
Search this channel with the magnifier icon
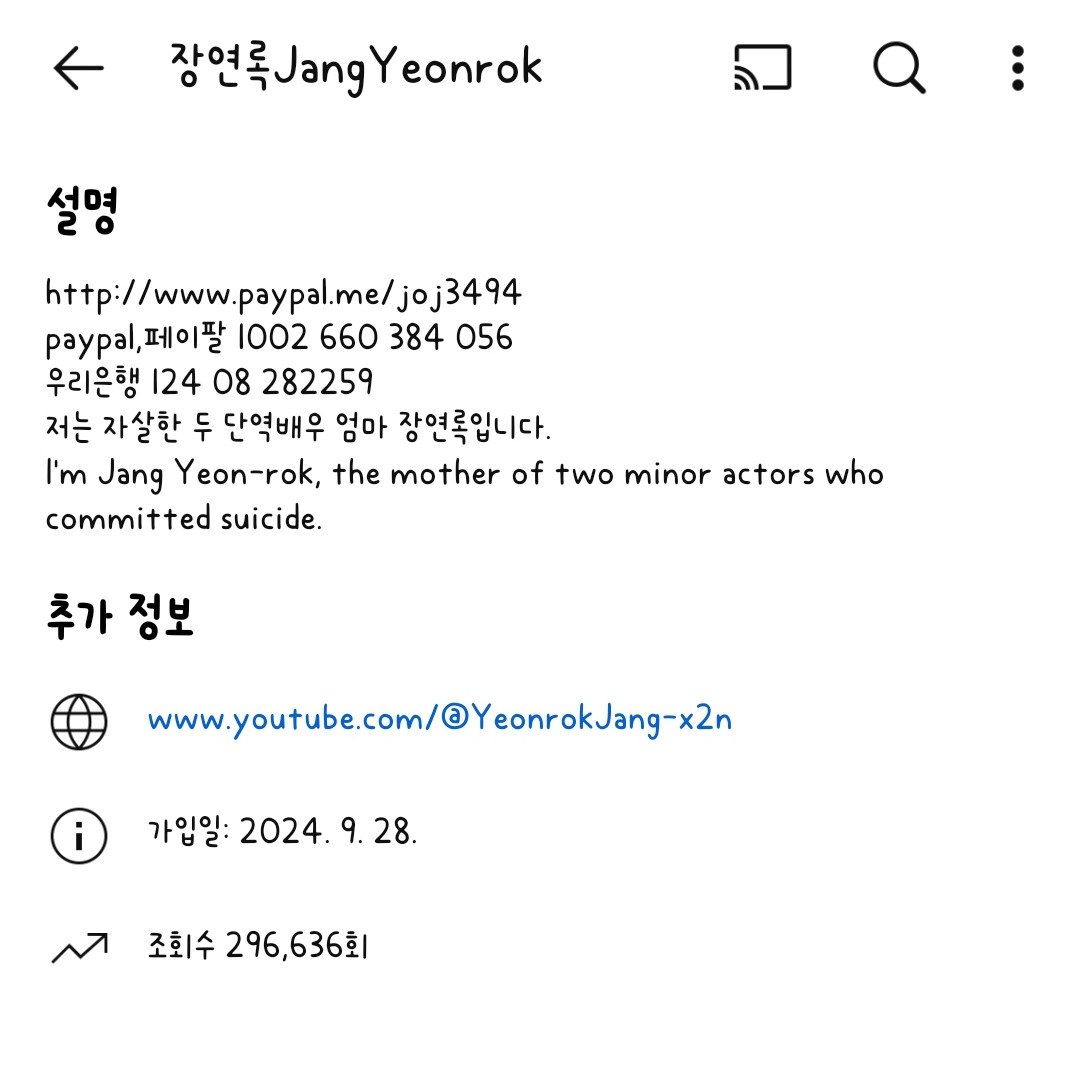[x=898, y=68]
